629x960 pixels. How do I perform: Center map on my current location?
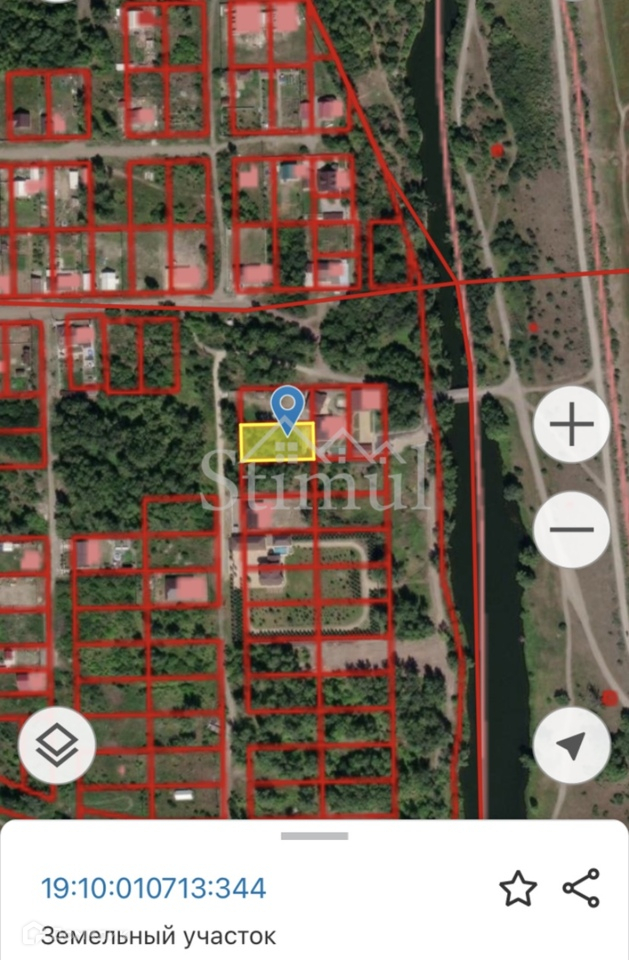coord(571,745)
